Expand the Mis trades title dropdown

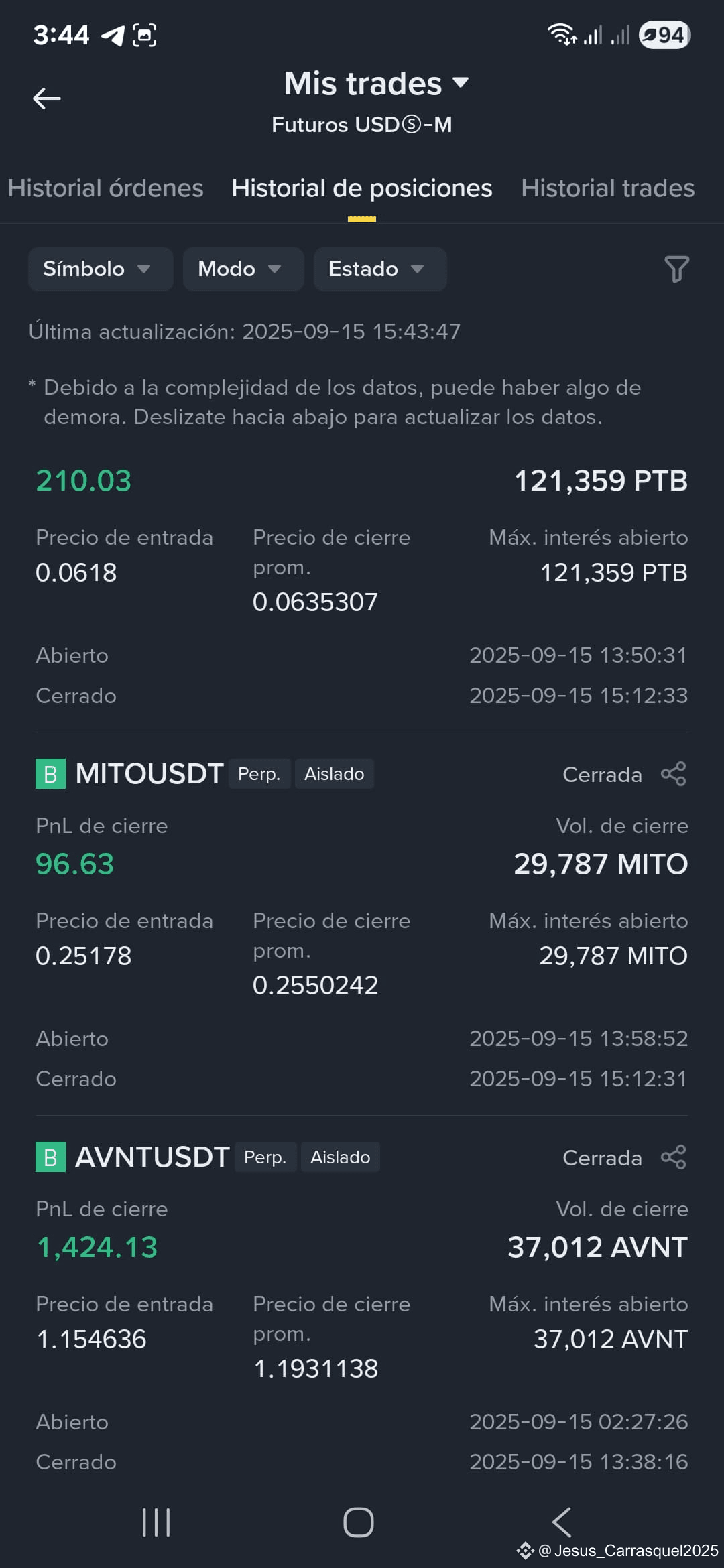tap(376, 84)
